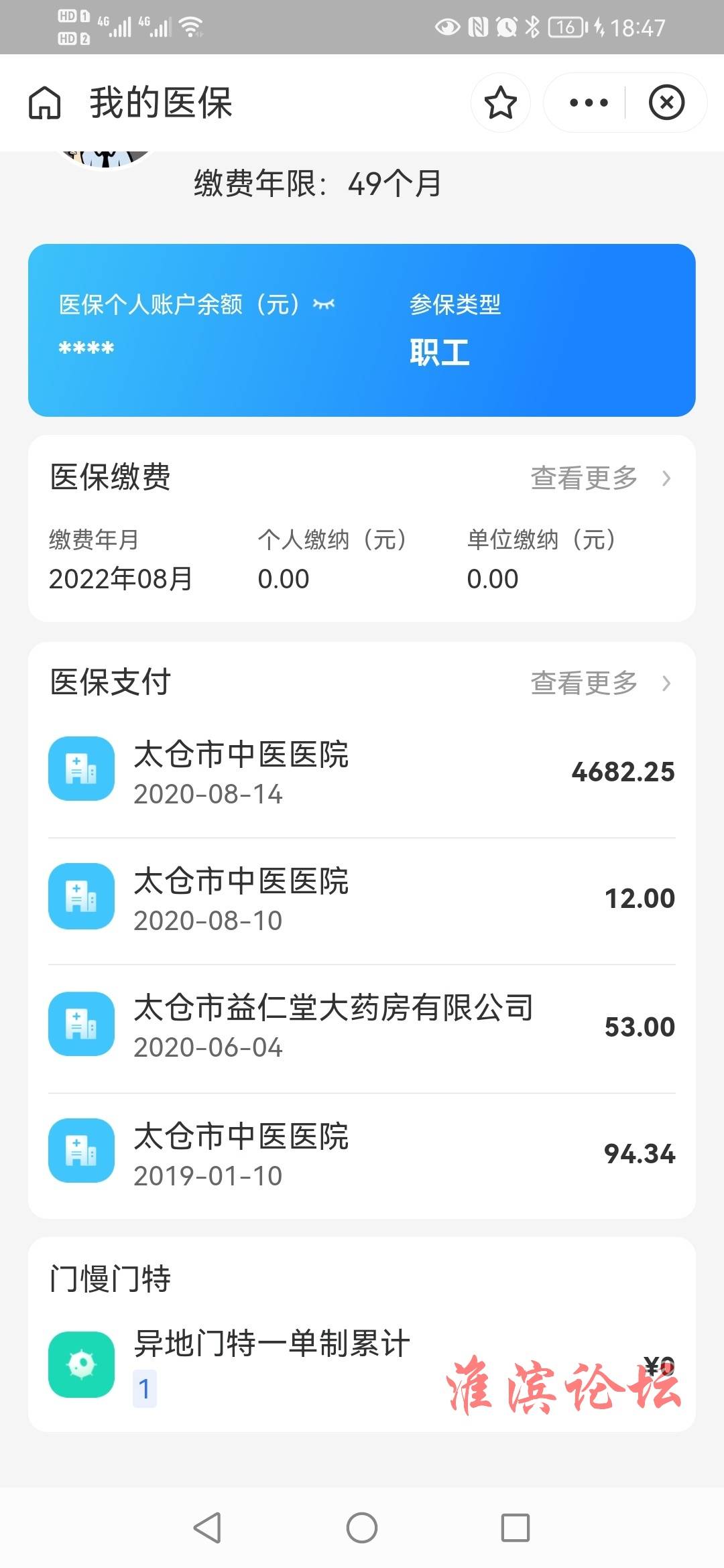Open 查看更多 for 医保缴费
The height and width of the screenshot is (1568, 724).
click(x=601, y=478)
